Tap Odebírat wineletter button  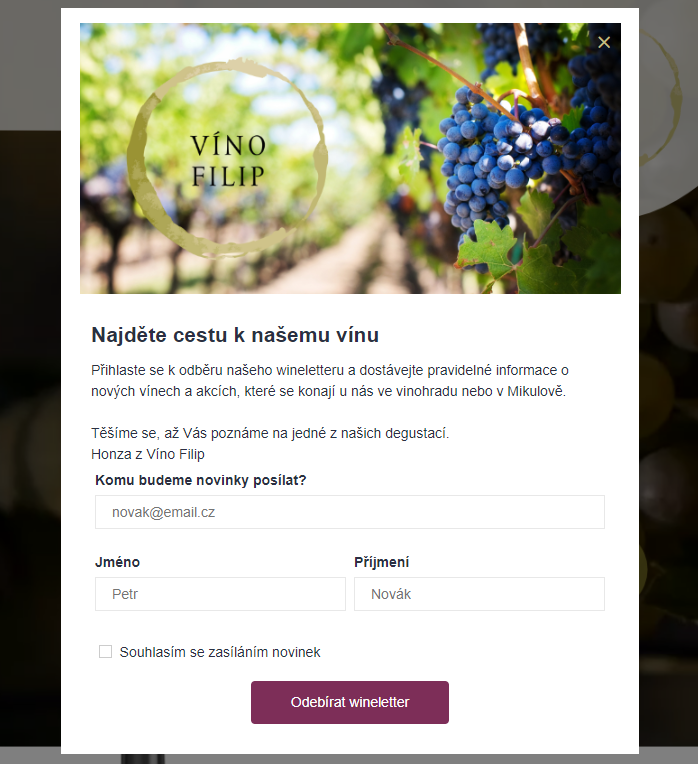pos(349,702)
